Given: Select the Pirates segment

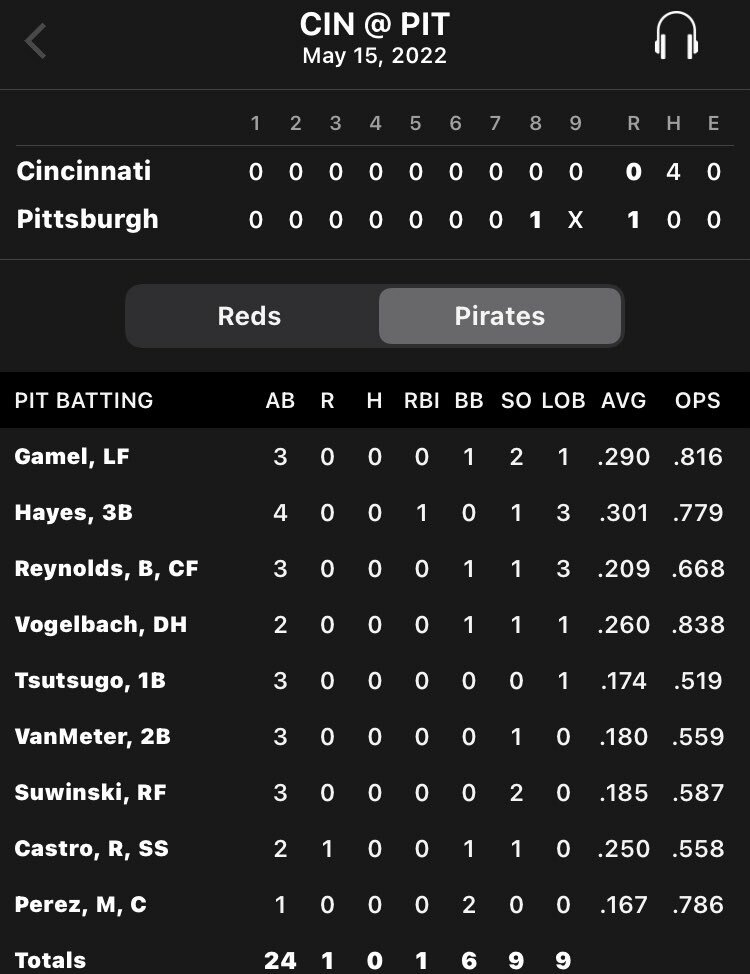Looking at the screenshot, I should point(500,316).
